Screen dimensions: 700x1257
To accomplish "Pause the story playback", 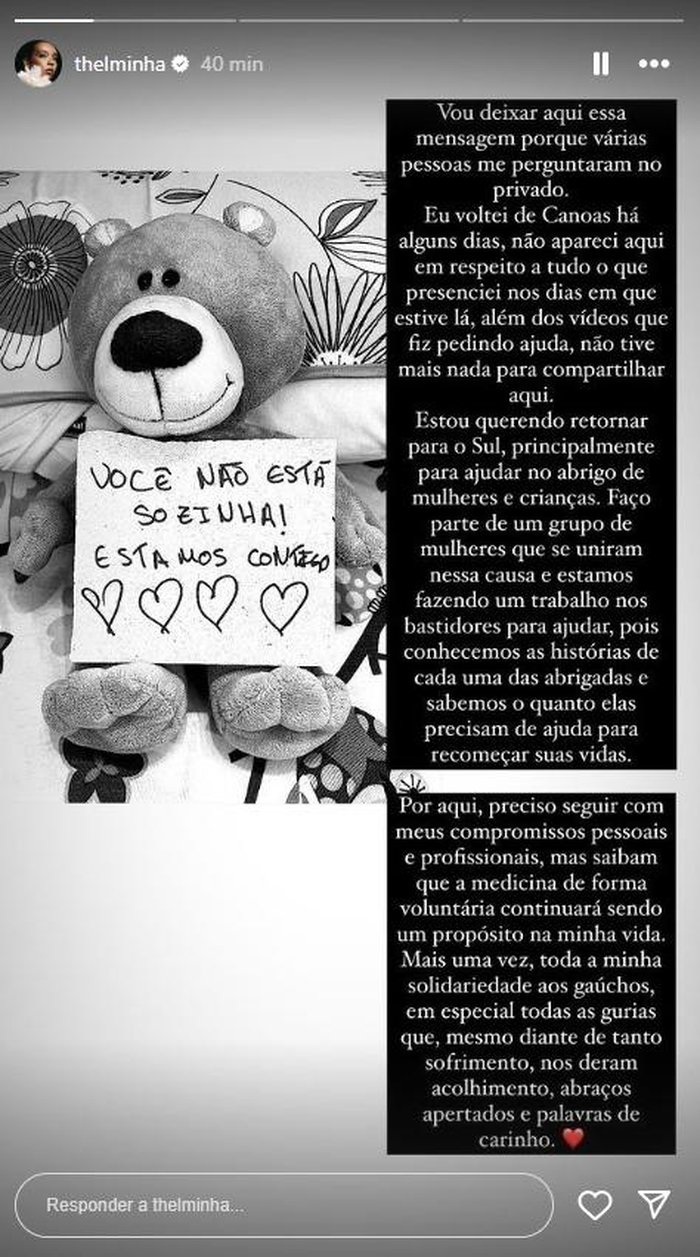I will [600, 64].
